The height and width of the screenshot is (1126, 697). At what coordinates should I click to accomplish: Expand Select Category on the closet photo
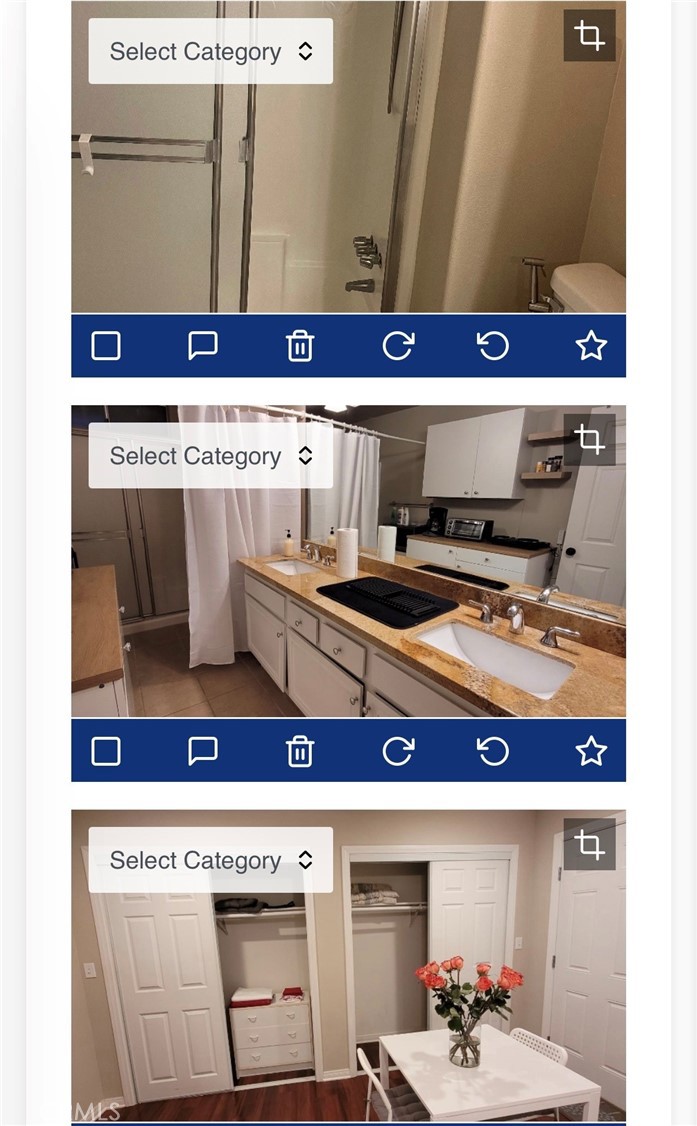pyautogui.click(x=210, y=860)
